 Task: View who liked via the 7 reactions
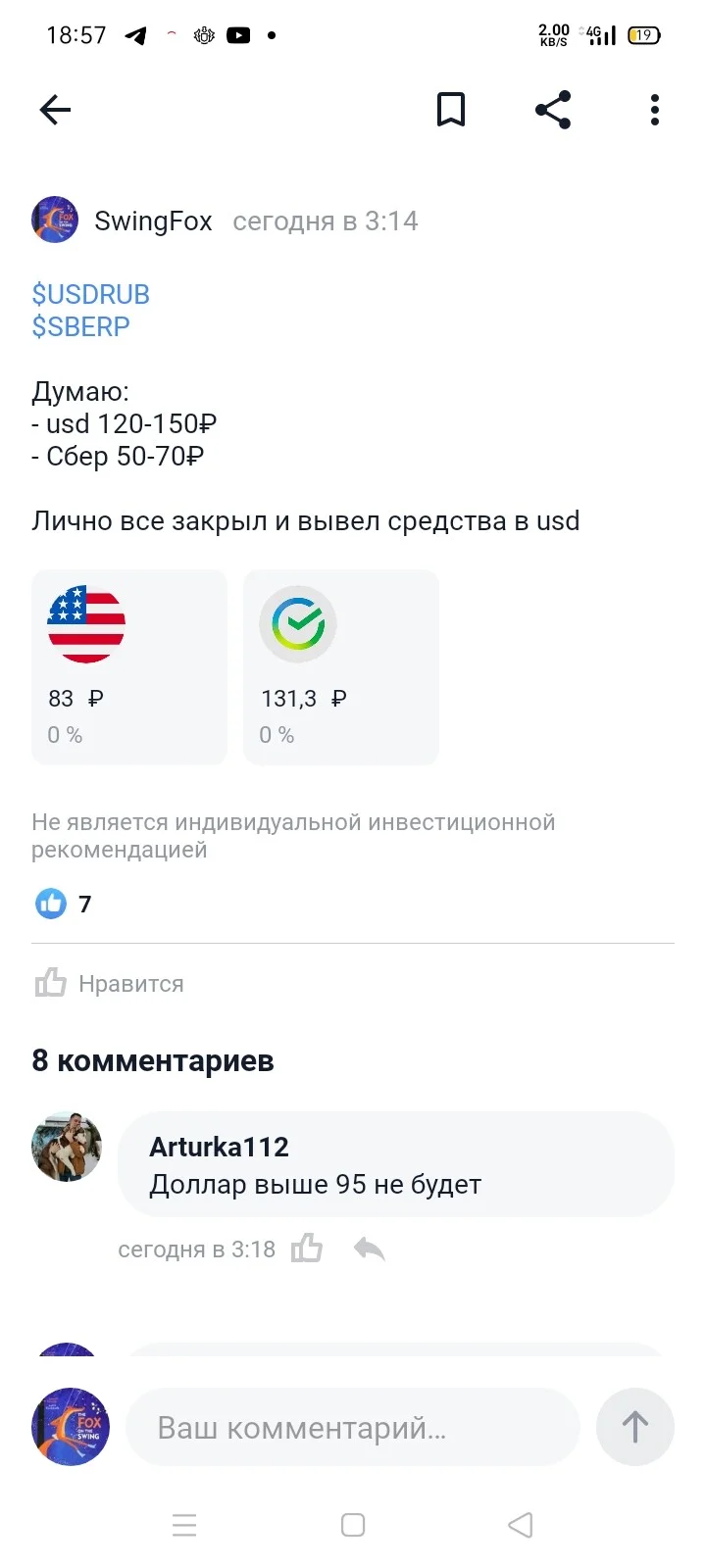click(x=64, y=904)
